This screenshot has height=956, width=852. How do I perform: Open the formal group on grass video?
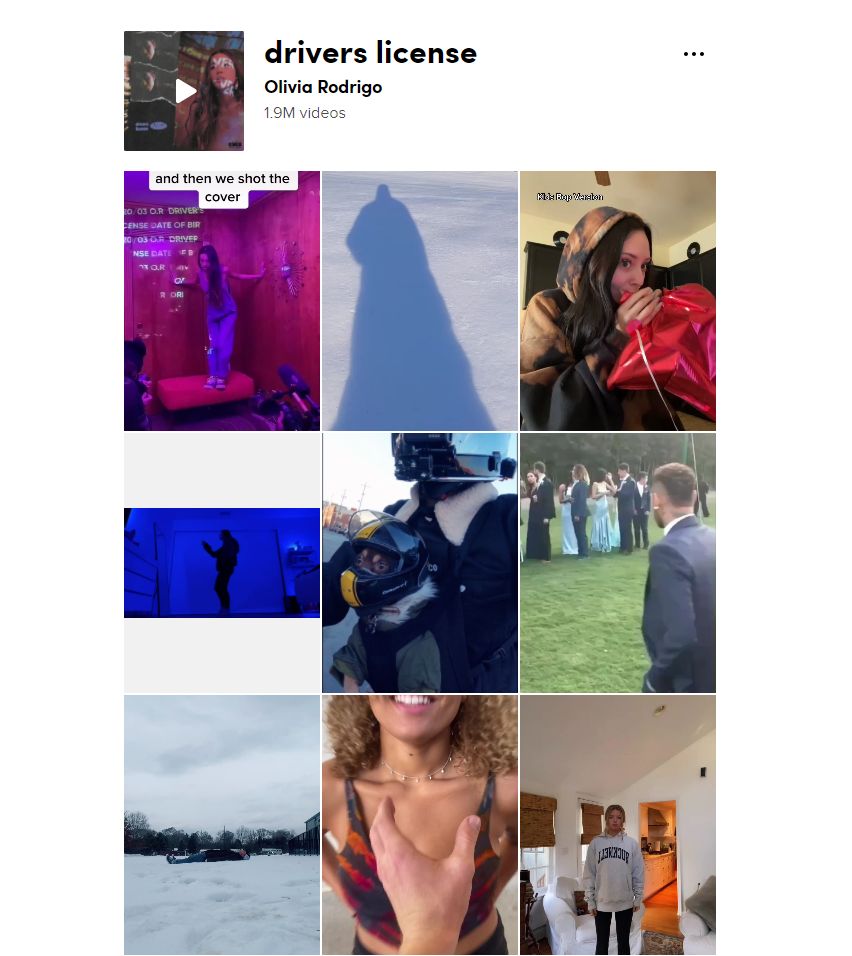(x=617, y=563)
